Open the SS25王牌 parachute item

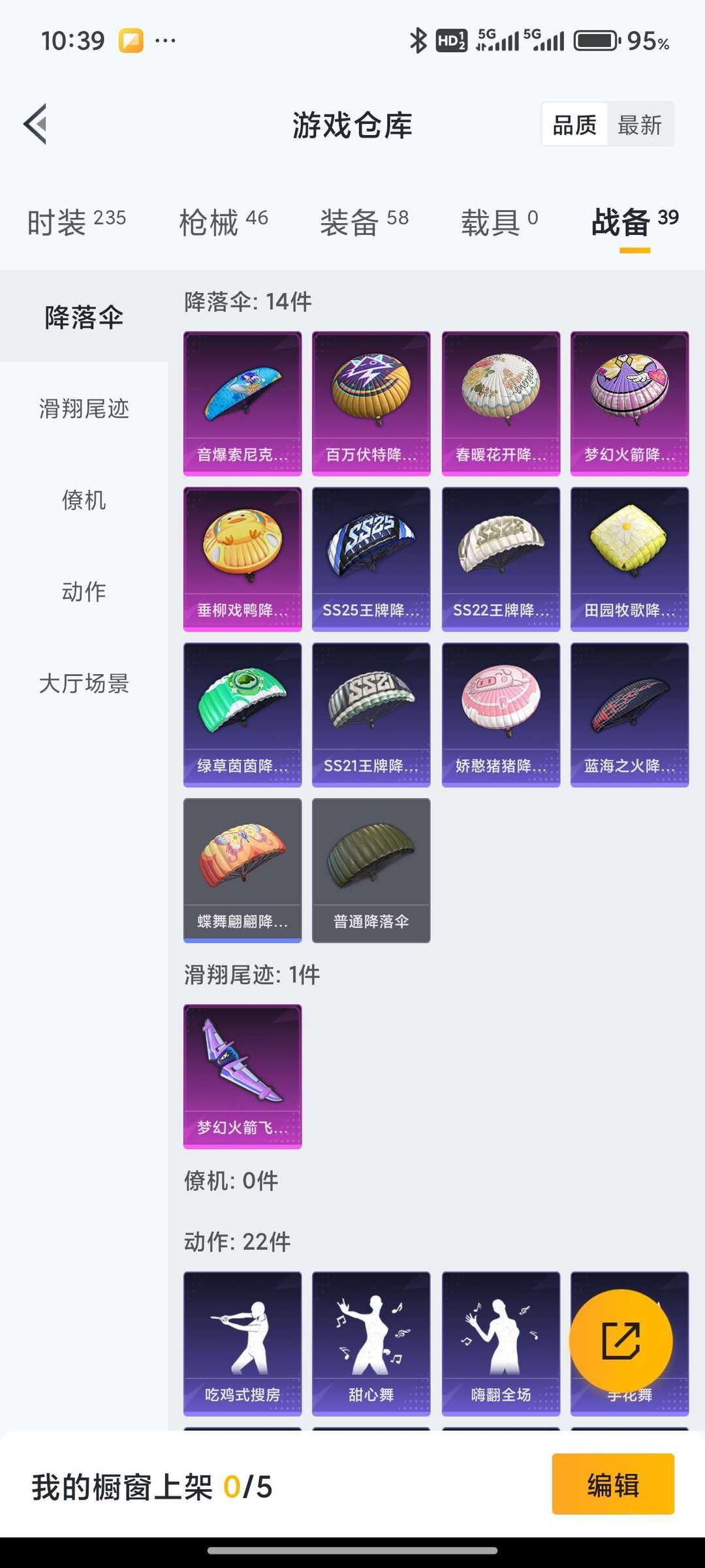tap(371, 559)
